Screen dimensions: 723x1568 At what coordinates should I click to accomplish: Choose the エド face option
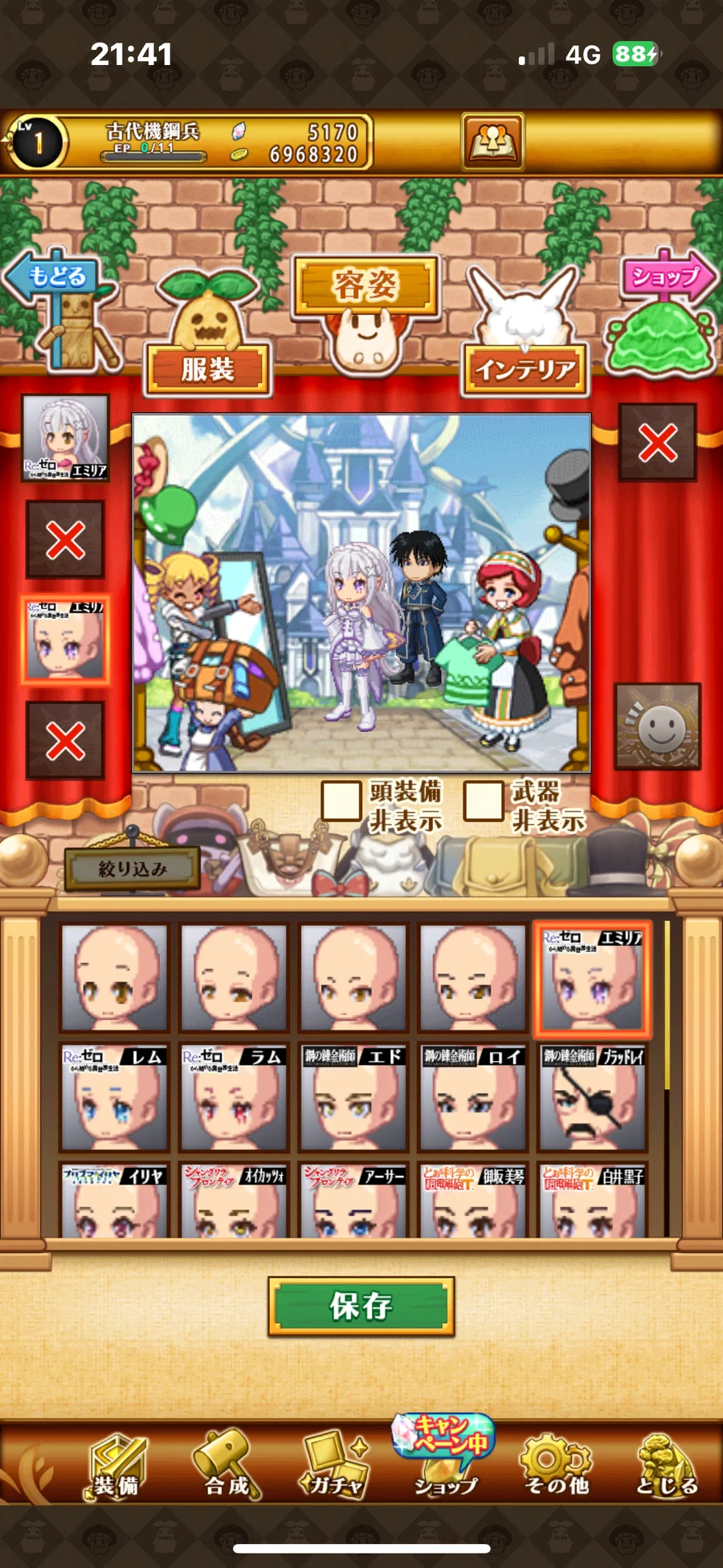click(x=353, y=1099)
